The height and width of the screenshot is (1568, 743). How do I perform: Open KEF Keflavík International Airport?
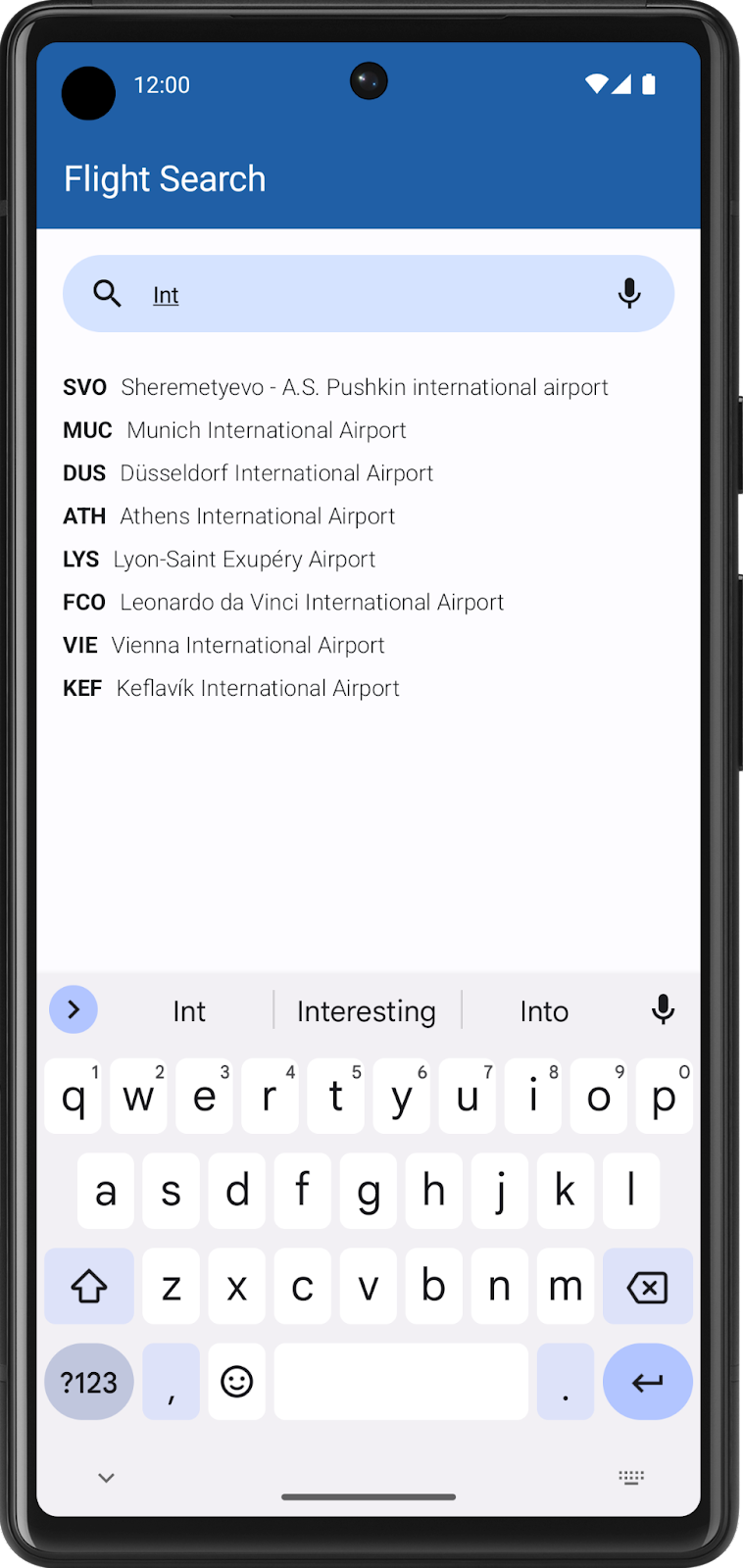(231, 689)
